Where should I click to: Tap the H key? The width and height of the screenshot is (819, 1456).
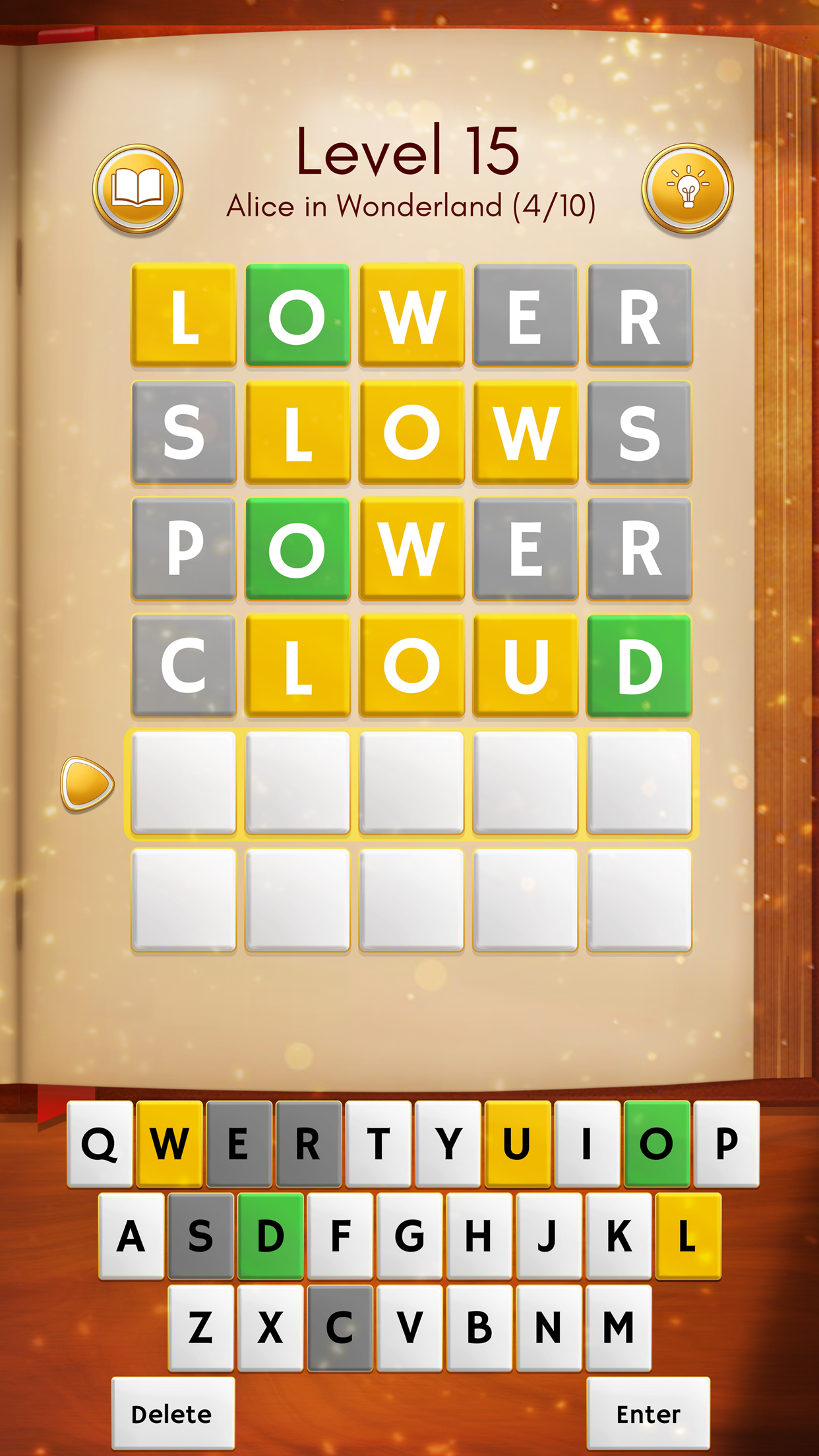479,1235
